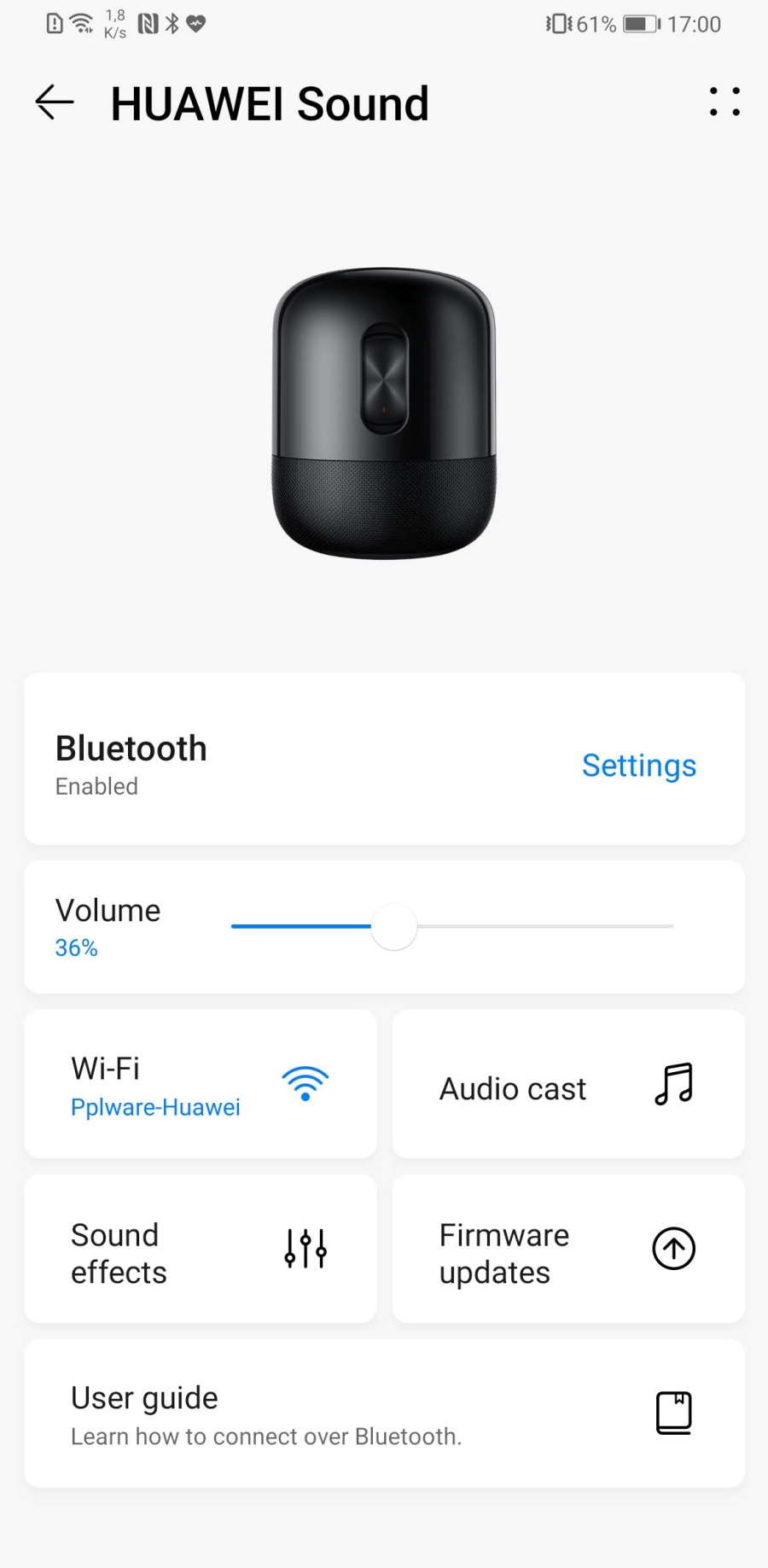Image resolution: width=768 pixels, height=1568 pixels.
Task: Select the Sound effects card
Action: click(200, 1248)
